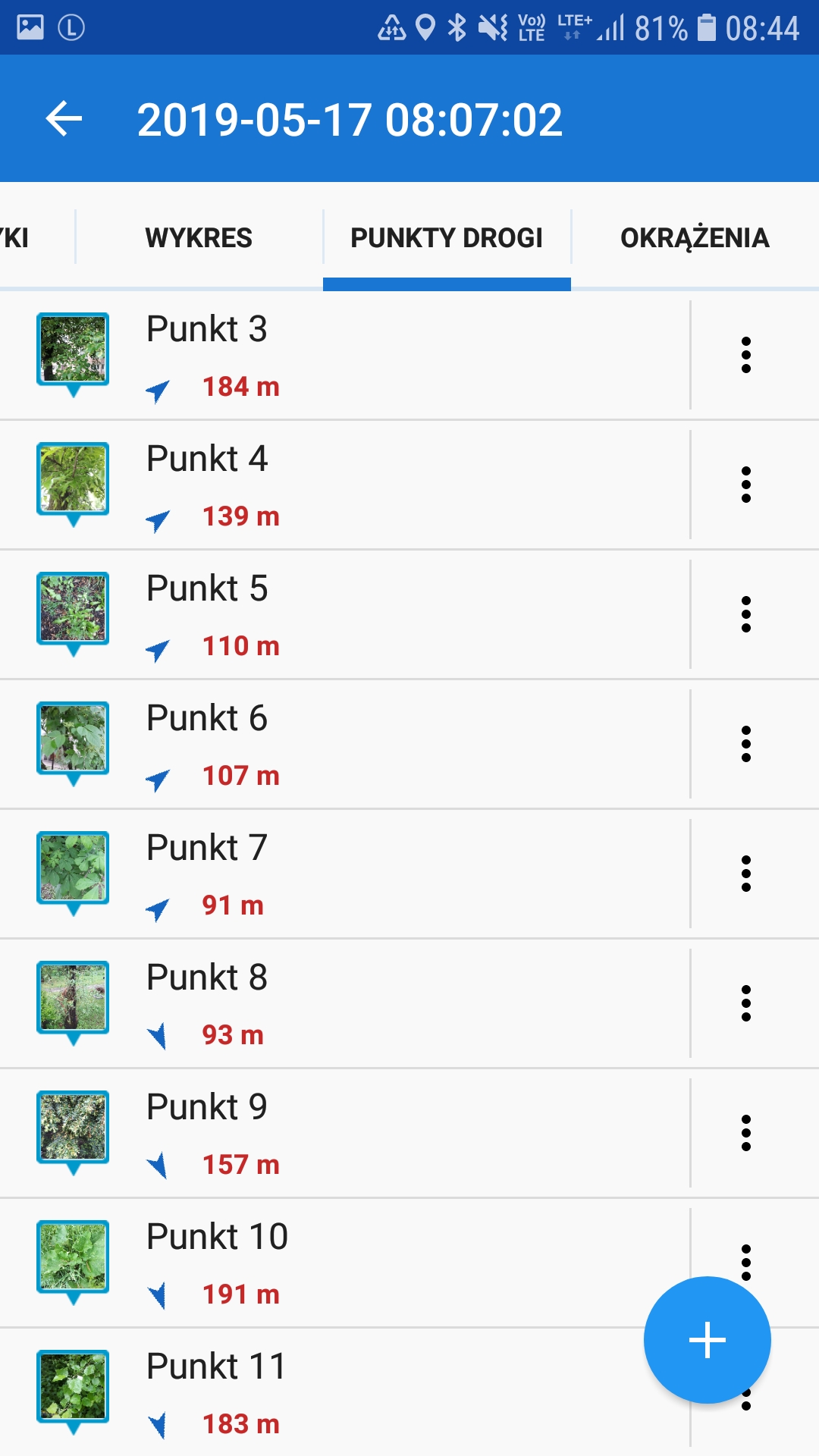819x1456 pixels.
Task: Open Punkt 10 waypoint details
Action: [341, 1263]
